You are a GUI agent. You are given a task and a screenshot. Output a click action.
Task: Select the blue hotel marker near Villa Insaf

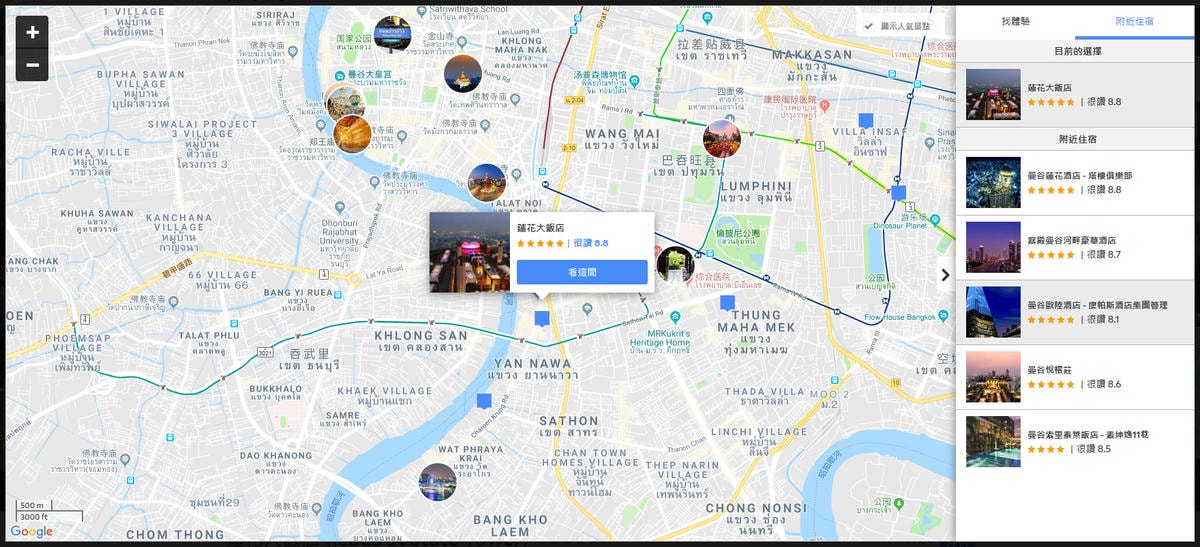tap(866, 120)
